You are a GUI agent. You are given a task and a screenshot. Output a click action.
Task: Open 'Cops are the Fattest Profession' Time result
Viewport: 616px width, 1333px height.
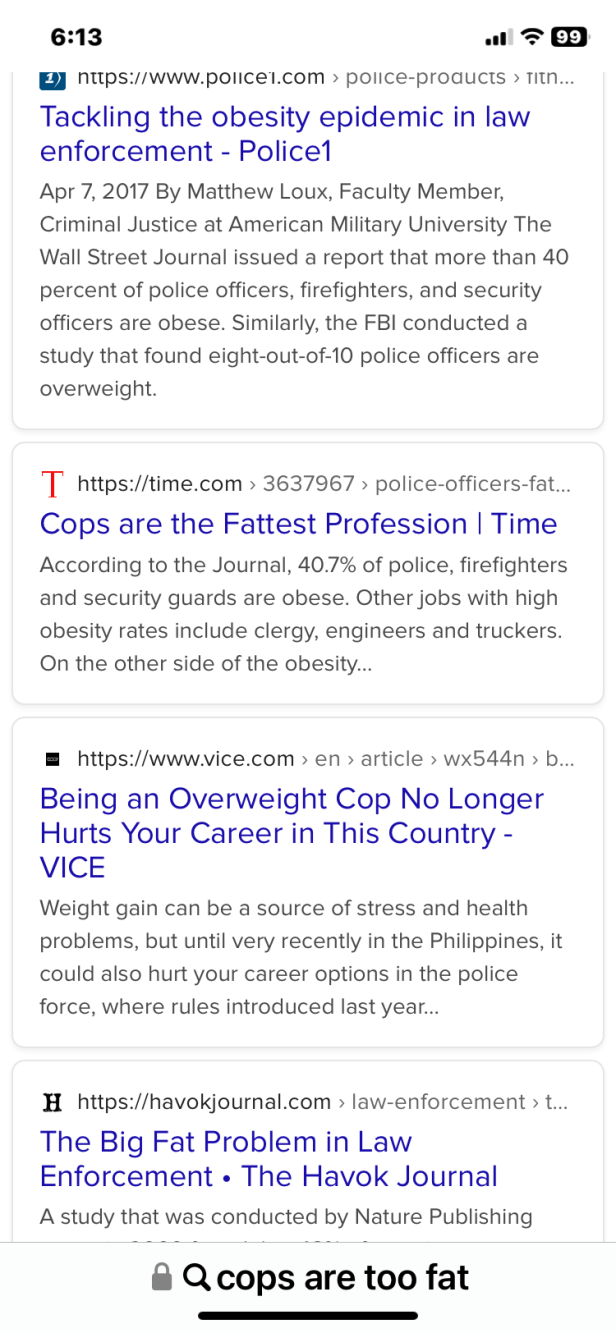point(298,524)
